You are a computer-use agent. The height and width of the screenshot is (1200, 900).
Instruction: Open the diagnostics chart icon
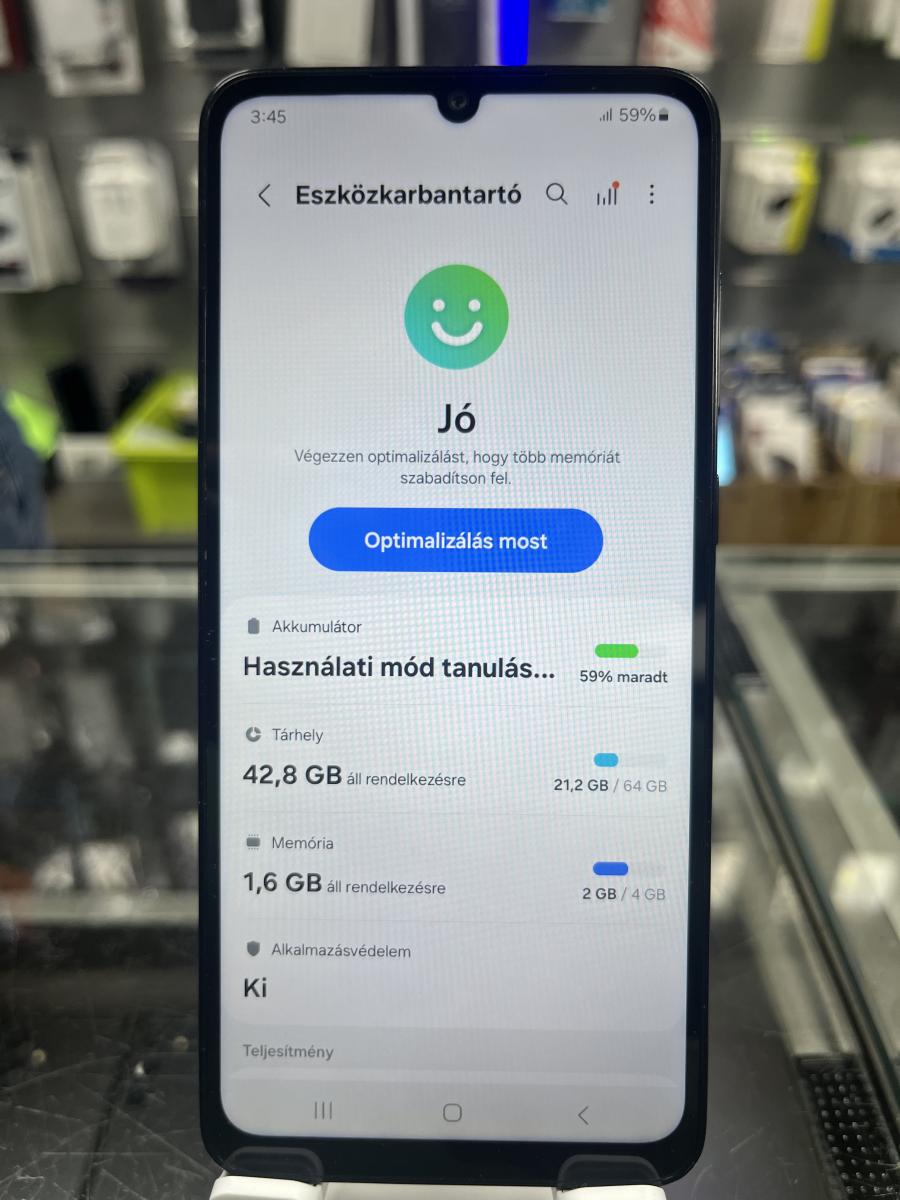pyautogui.click(x=607, y=194)
